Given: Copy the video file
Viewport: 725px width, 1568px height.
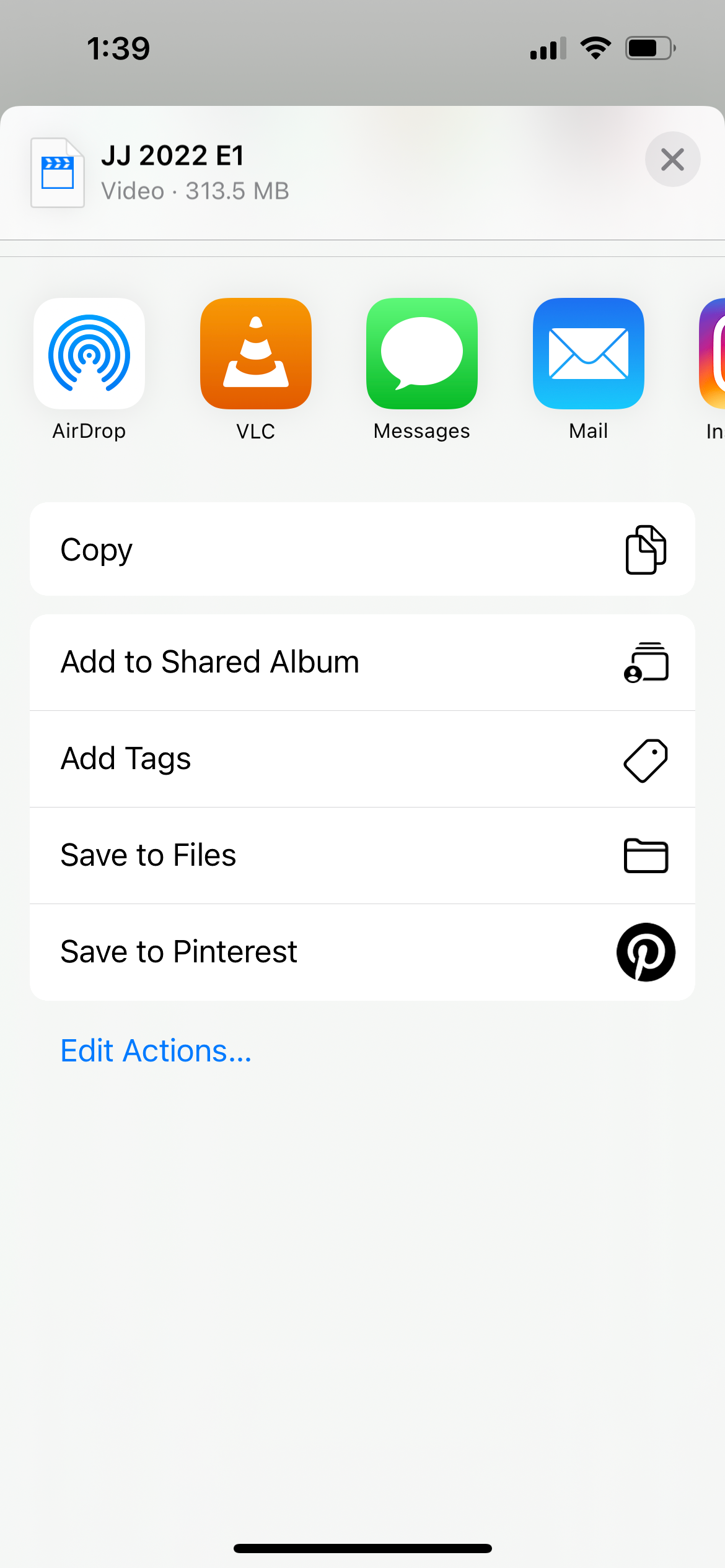Looking at the screenshot, I should (362, 549).
